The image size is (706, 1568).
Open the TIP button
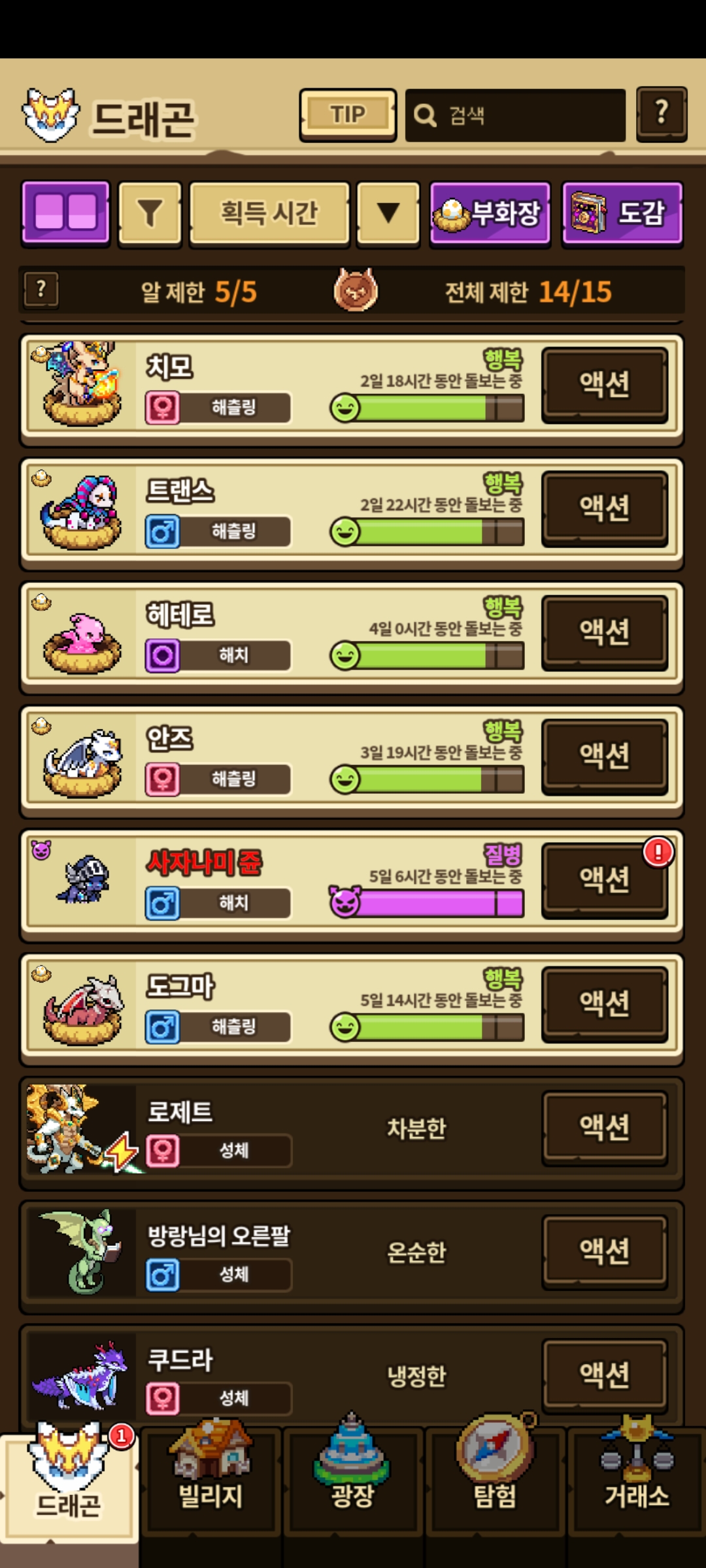point(348,115)
